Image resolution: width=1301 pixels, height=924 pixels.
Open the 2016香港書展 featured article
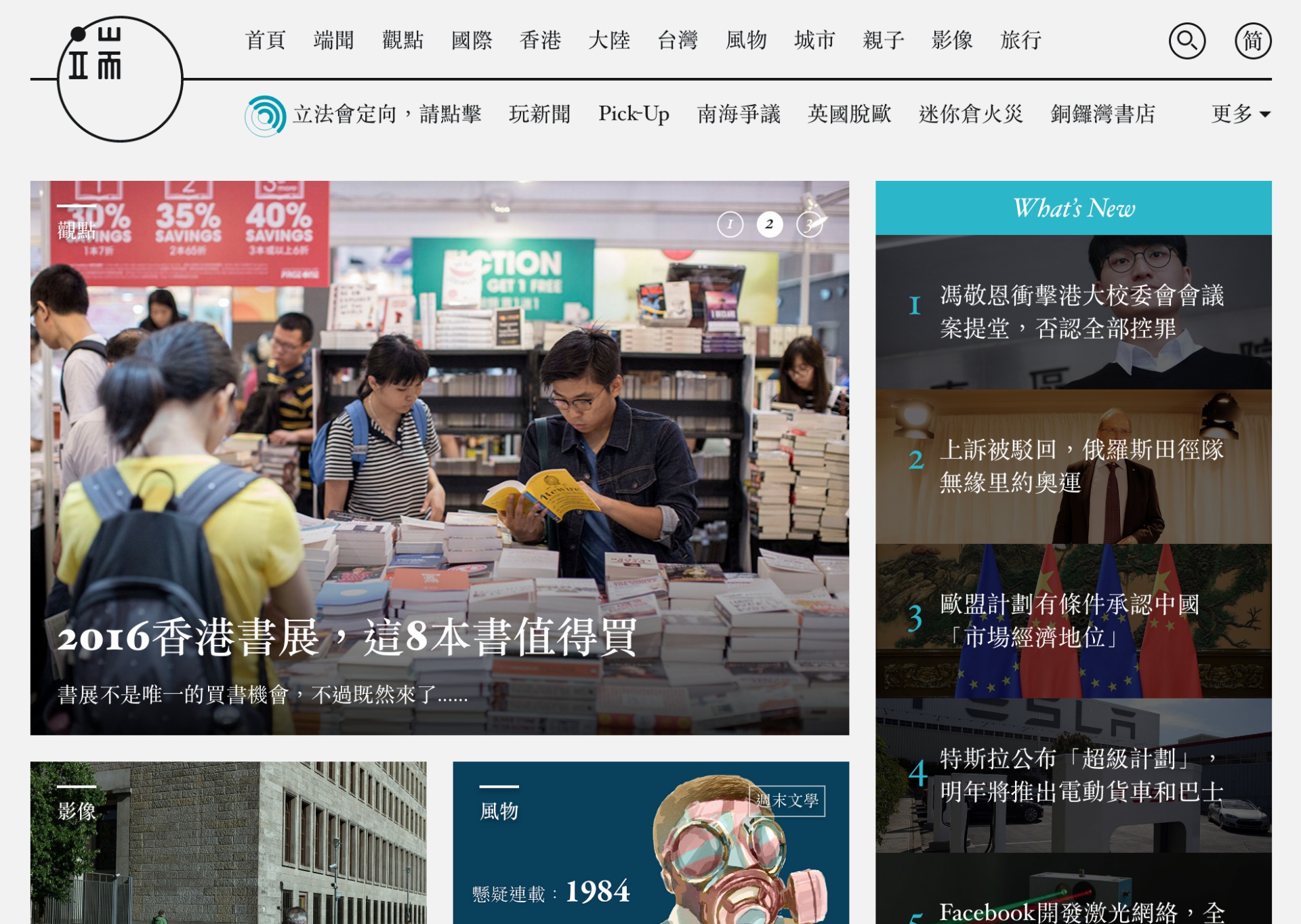coord(347,637)
